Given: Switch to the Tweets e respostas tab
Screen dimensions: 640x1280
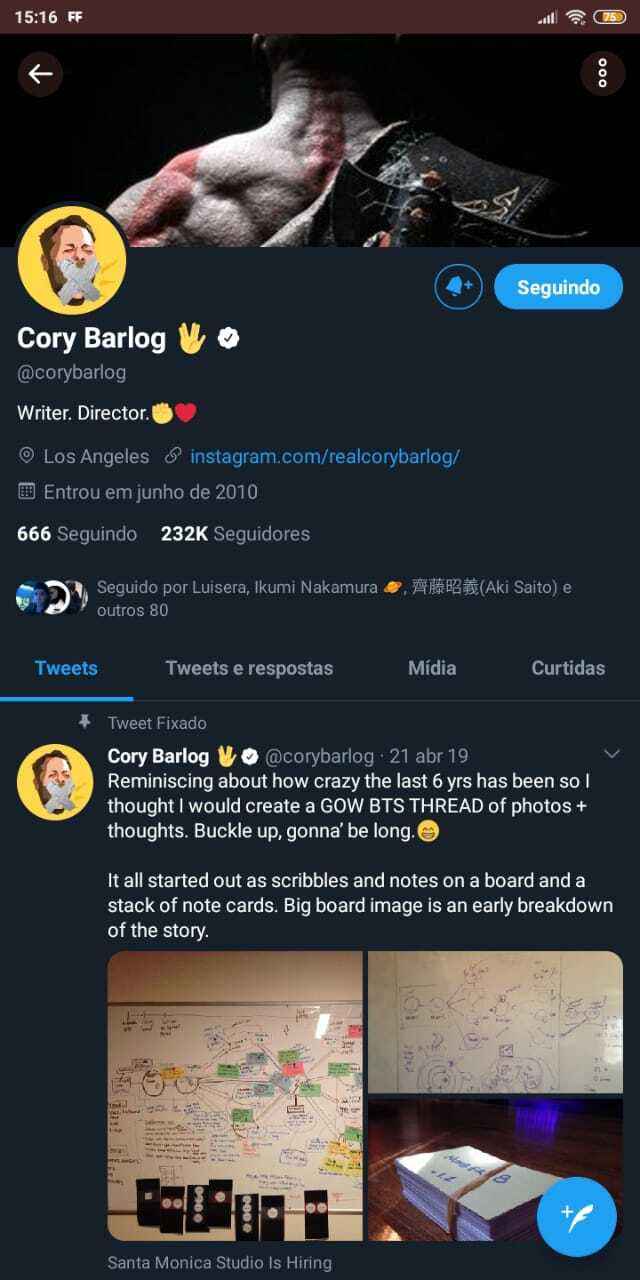Looking at the screenshot, I should point(249,668).
